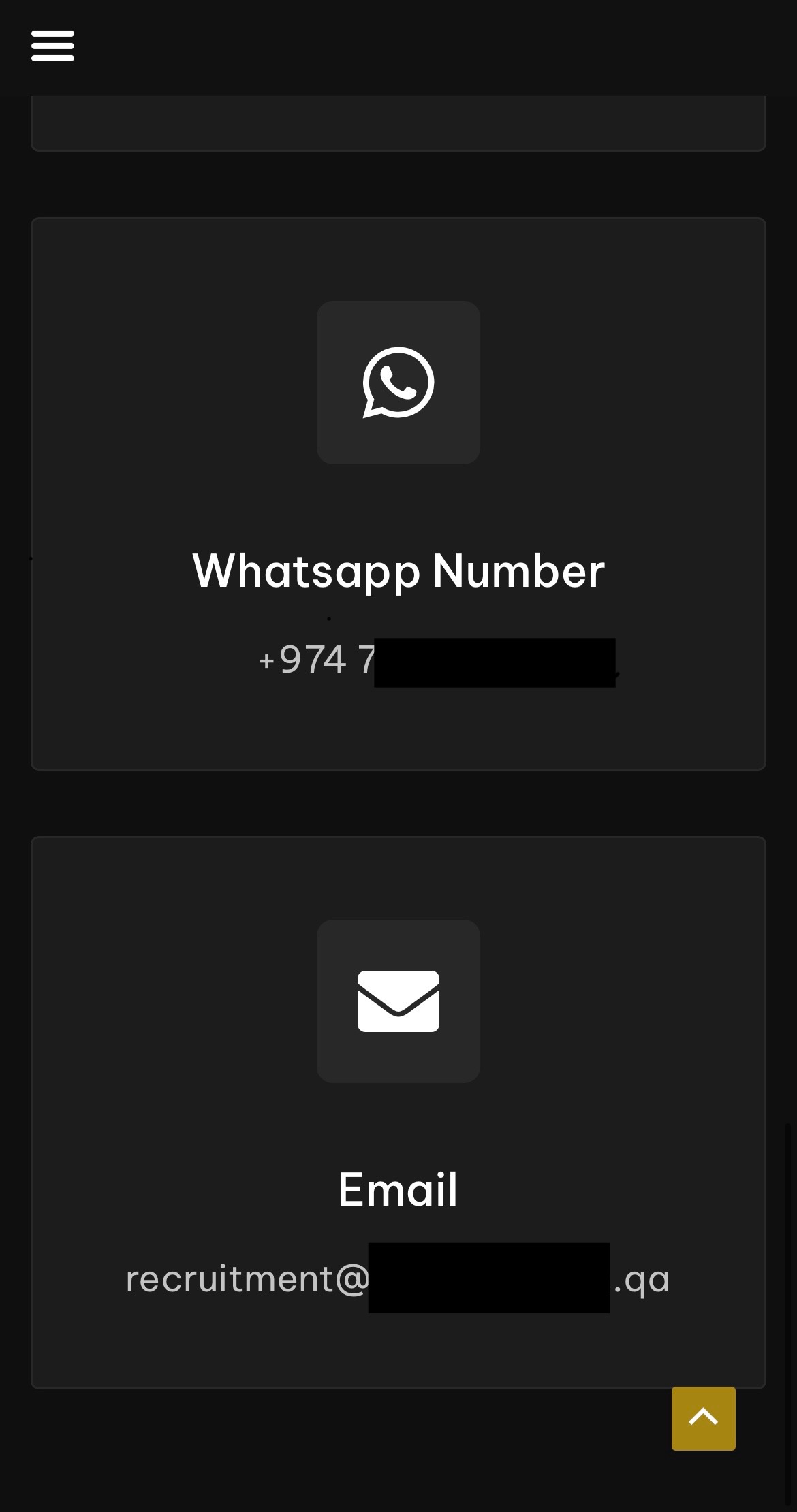Click the empty card above WhatsApp section
The height and width of the screenshot is (1512, 797).
tap(398, 123)
